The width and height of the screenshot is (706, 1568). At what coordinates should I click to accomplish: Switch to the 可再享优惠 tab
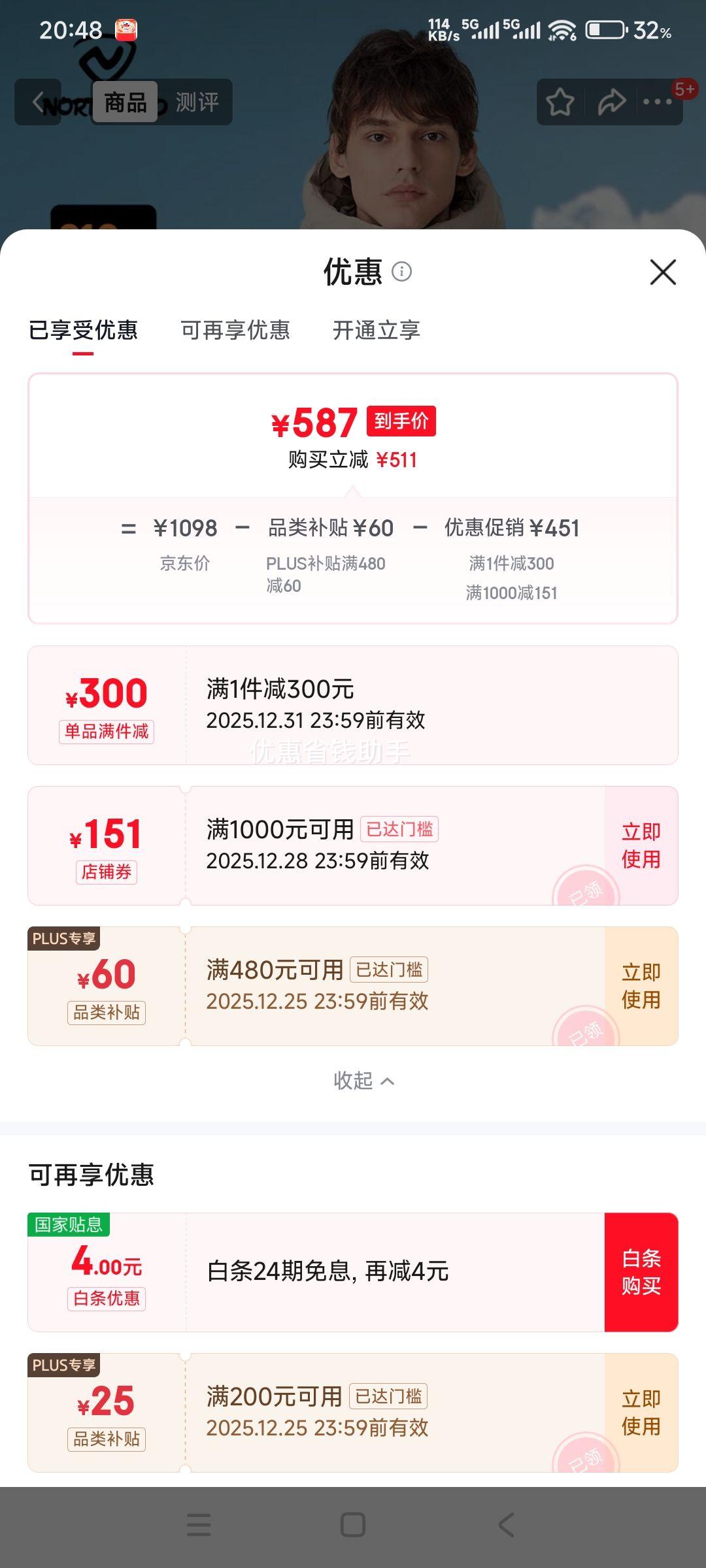tap(236, 331)
